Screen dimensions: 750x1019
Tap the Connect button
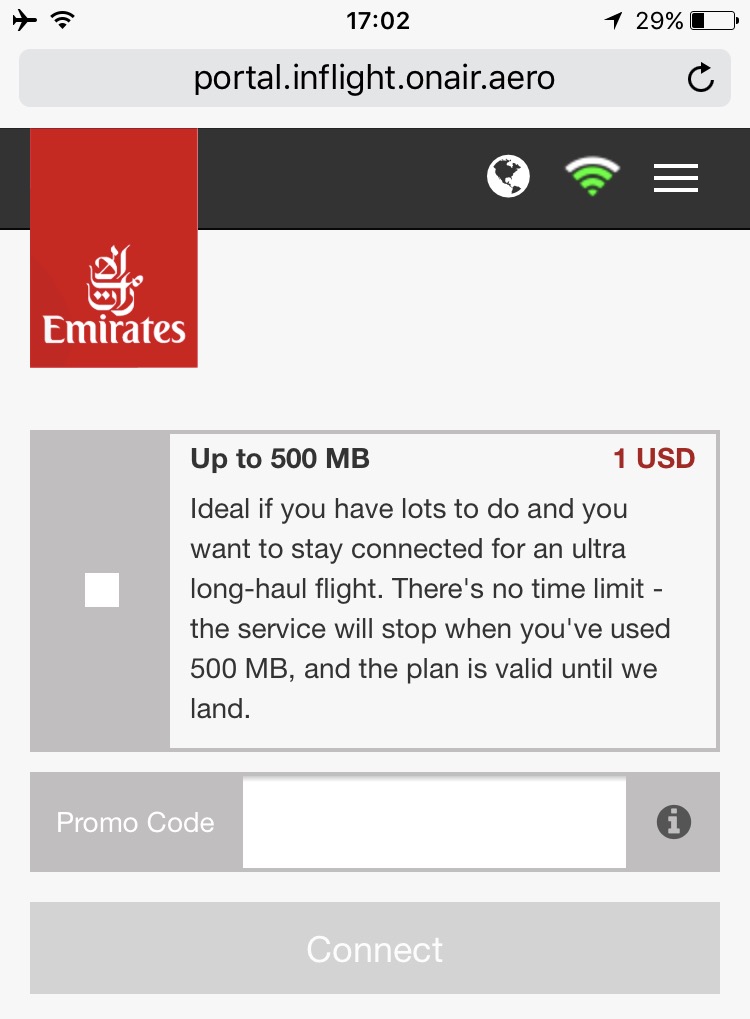375,949
